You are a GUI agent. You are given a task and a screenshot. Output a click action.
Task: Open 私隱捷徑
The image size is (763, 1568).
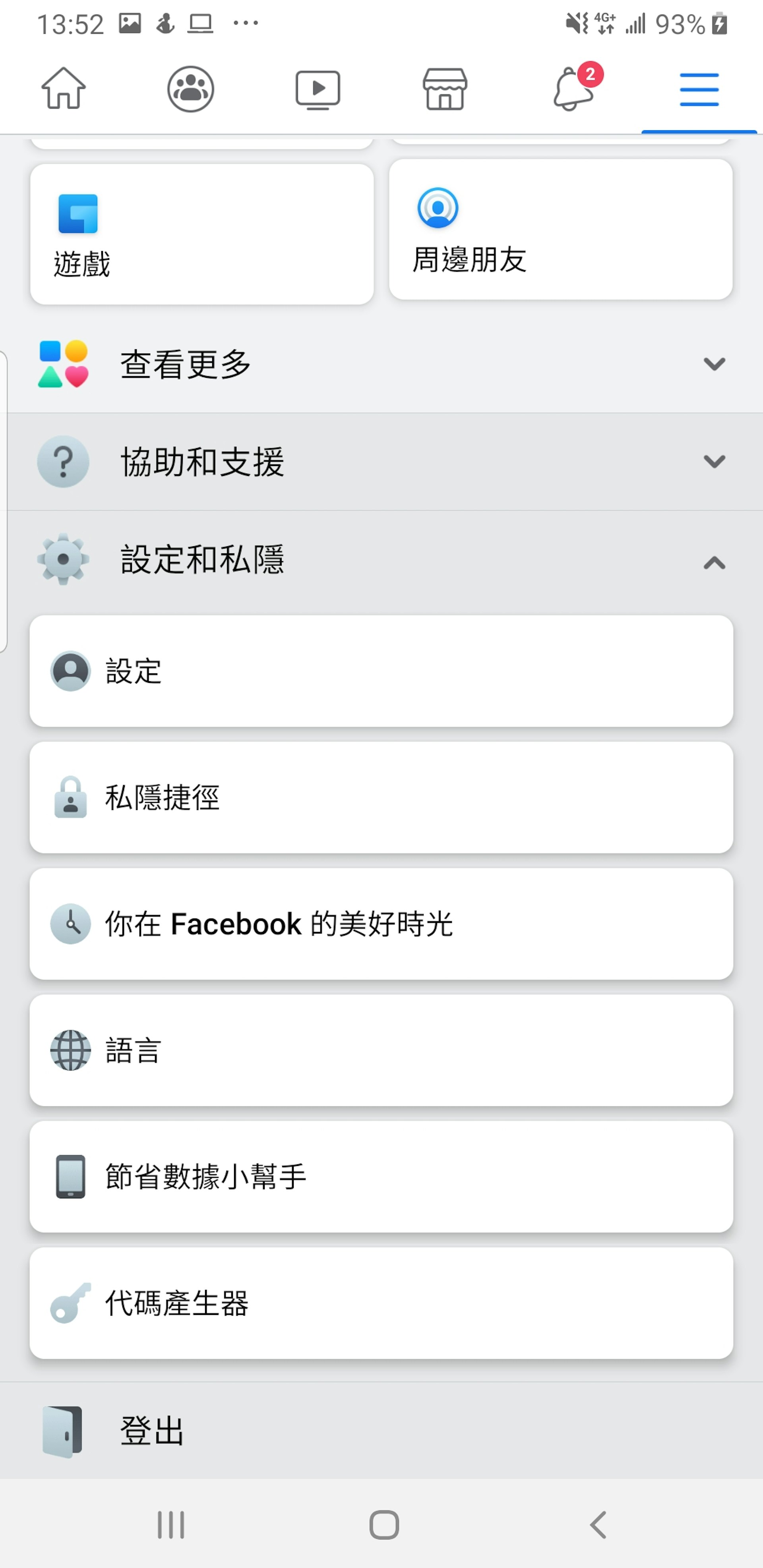click(381, 797)
